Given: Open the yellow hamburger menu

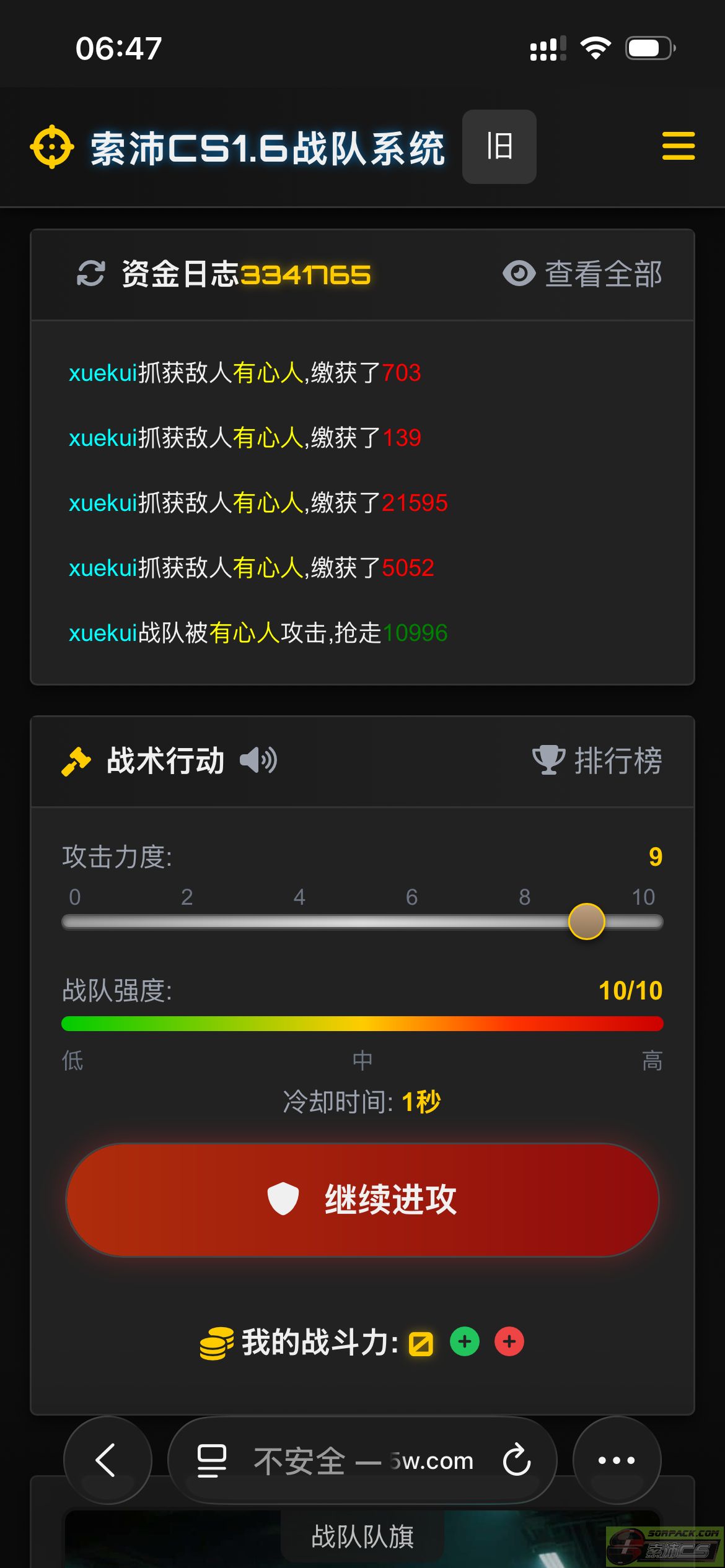Looking at the screenshot, I should [x=678, y=147].
